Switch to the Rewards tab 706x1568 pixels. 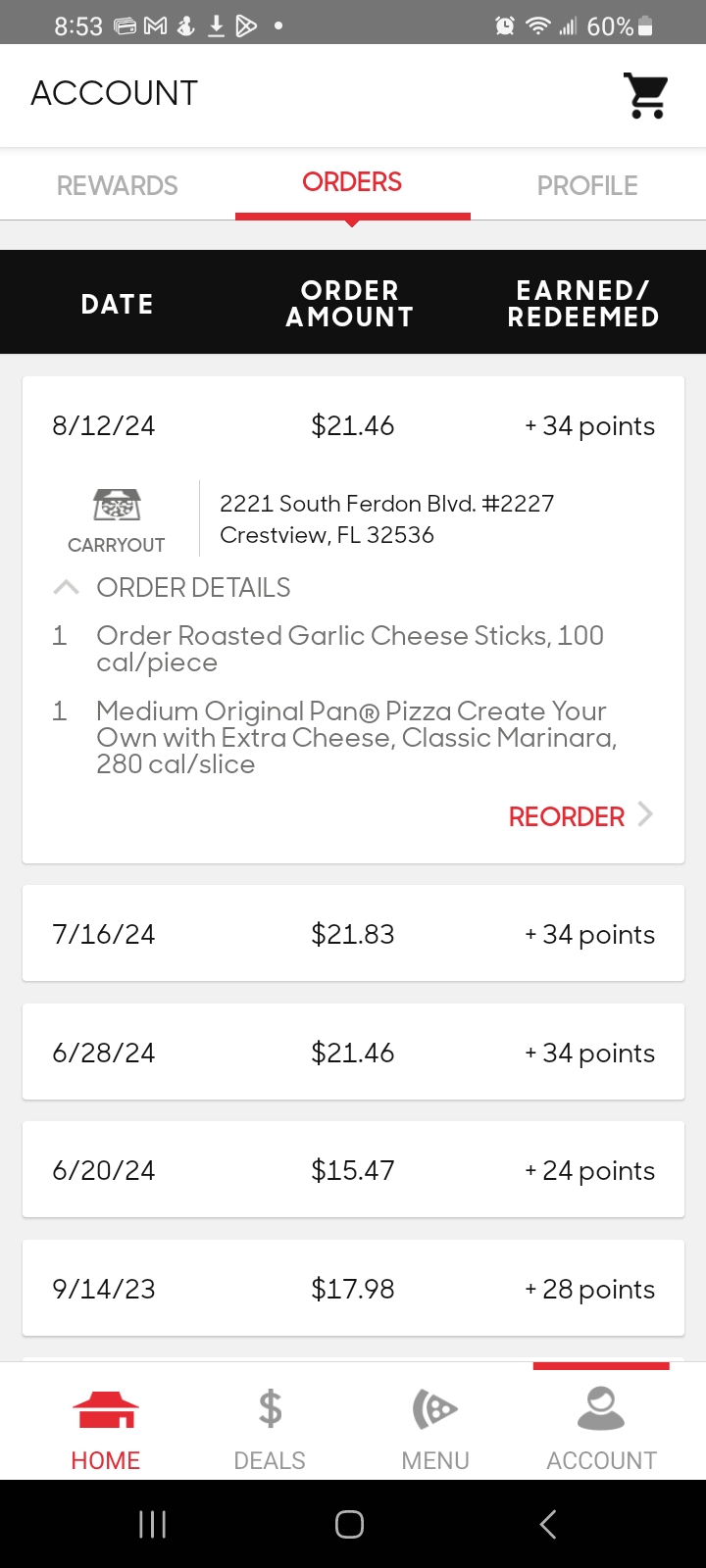[x=118, y=185]
